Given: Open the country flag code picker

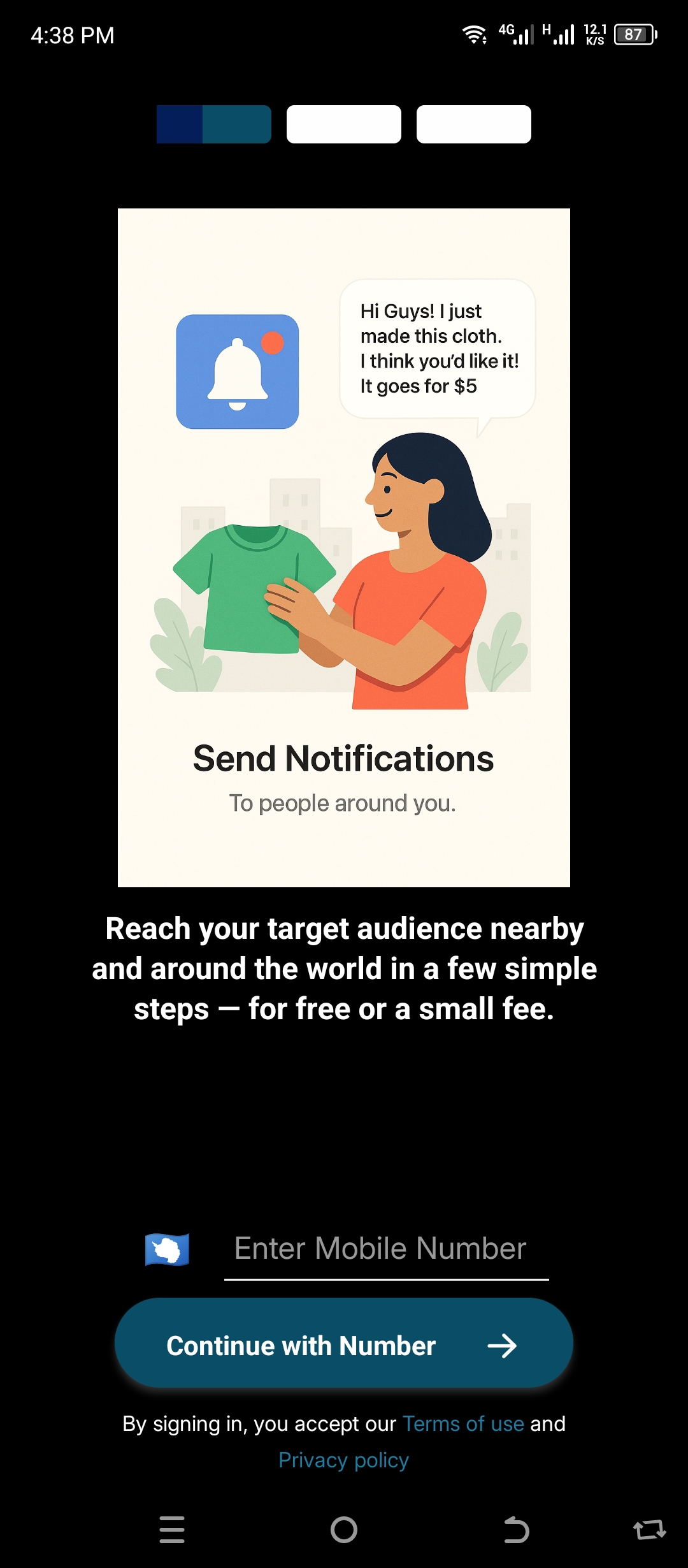Looking at the screenshot, I should click(x=167, y=1249).
